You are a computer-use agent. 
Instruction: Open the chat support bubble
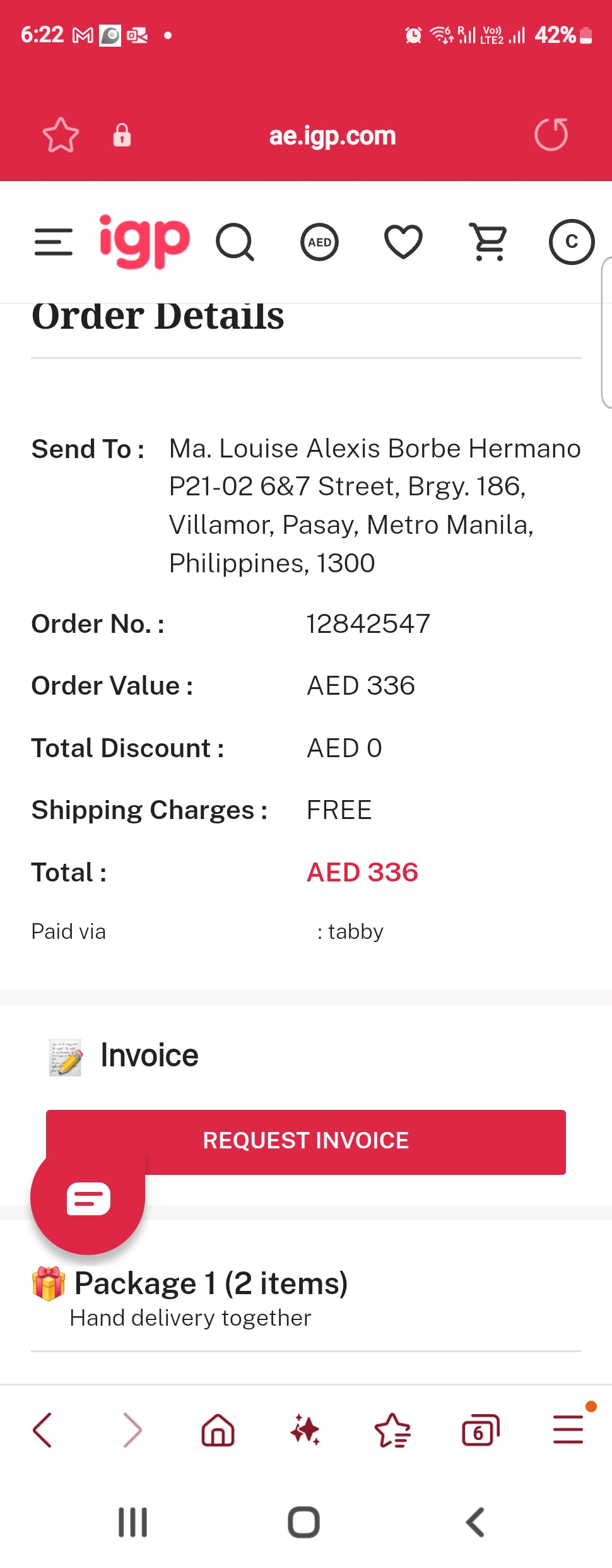pyautogui.click(x=88, y=1198)
